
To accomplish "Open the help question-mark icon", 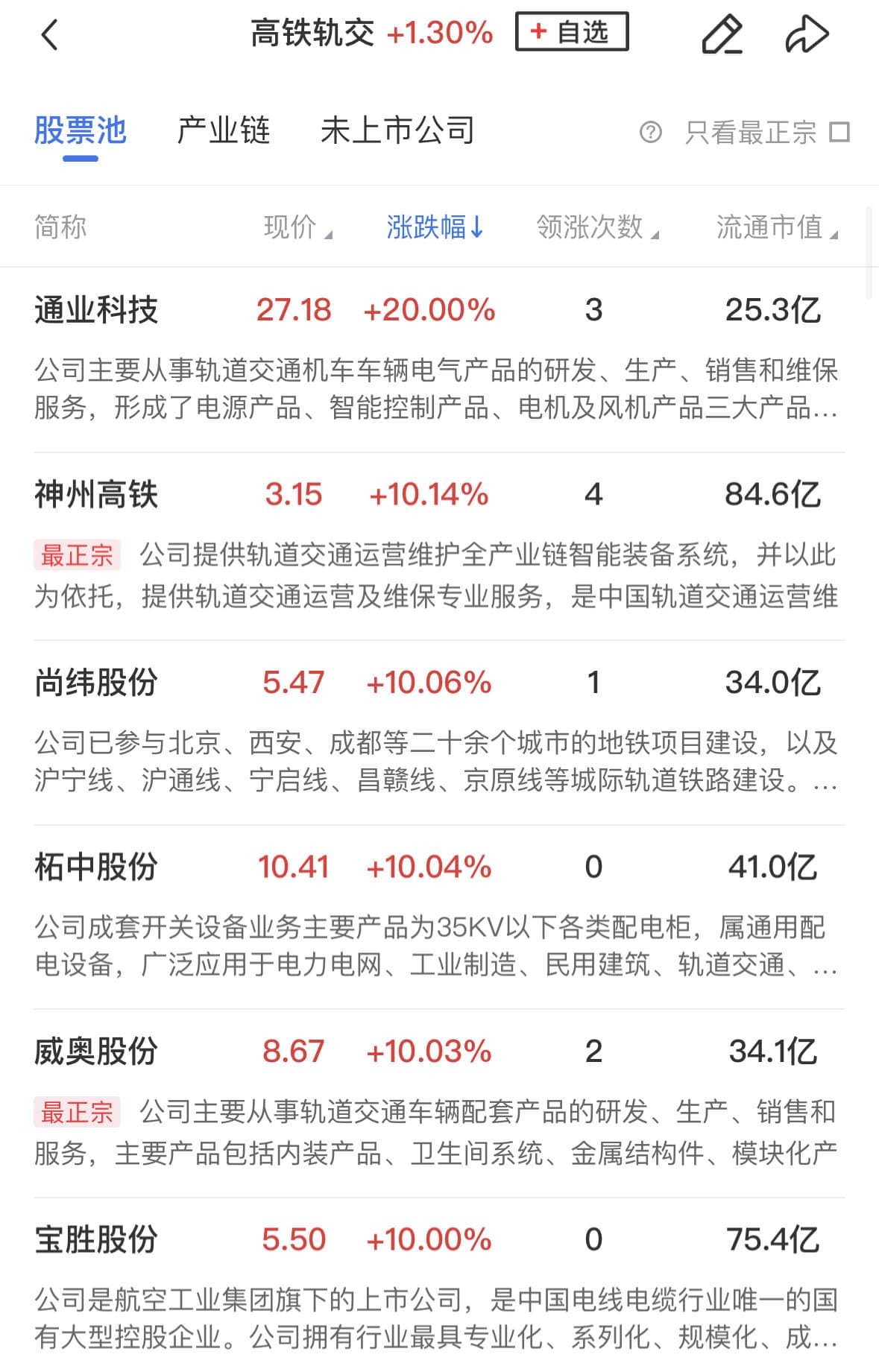I will [650, 133].
